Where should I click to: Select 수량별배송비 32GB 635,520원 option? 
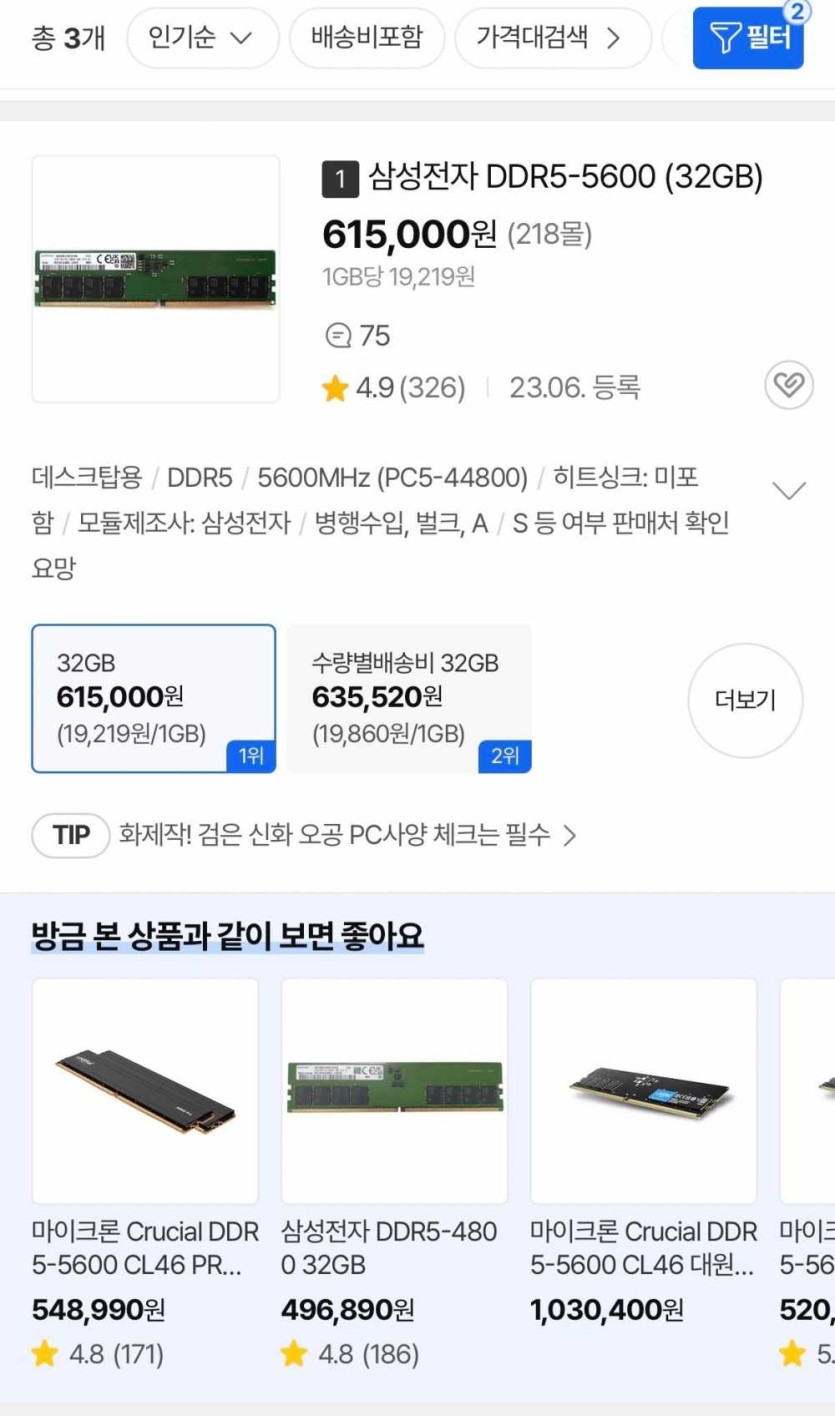[409, 699]
